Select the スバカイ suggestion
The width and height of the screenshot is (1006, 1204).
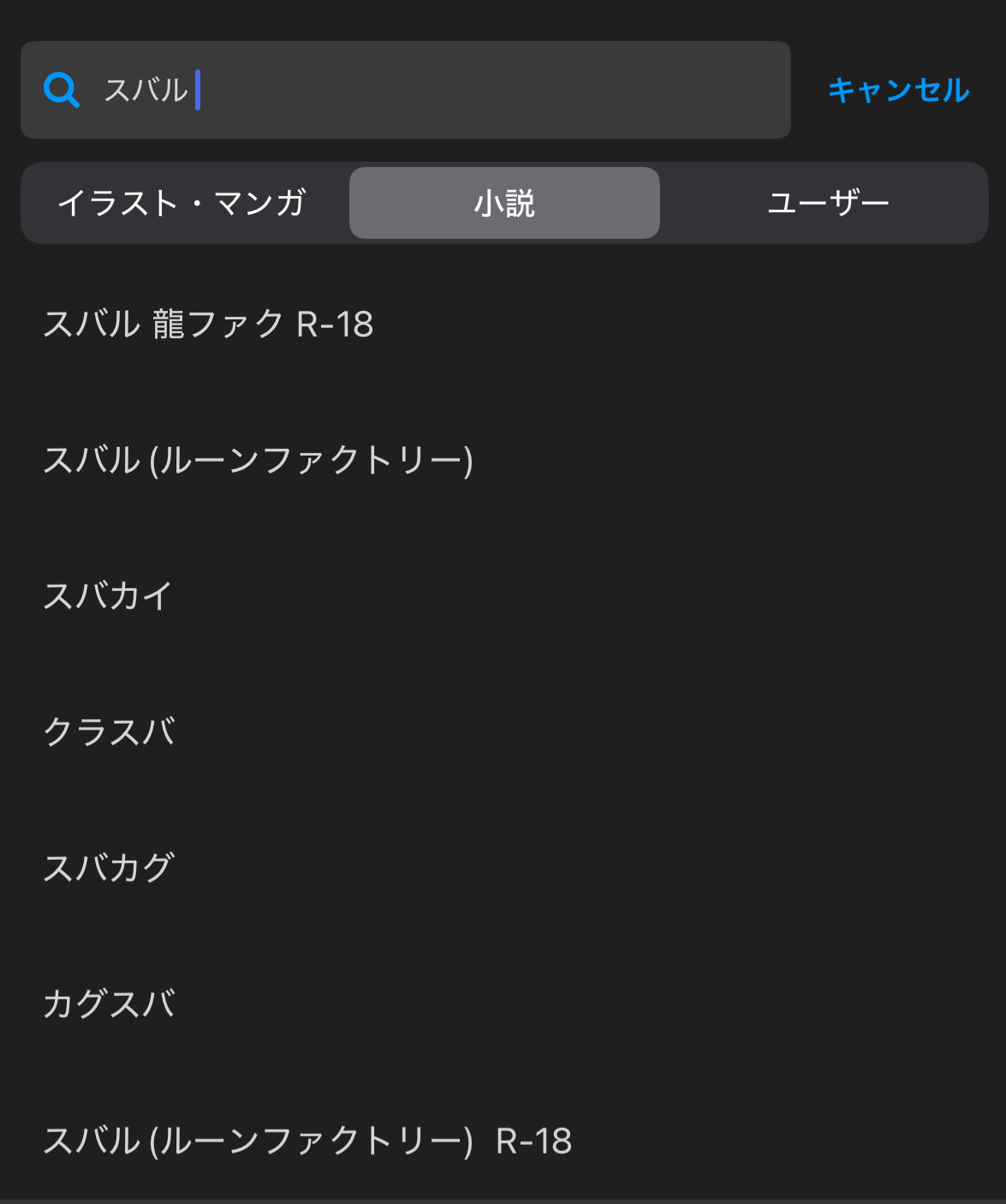pyautogui.click(x=109, y=596)
